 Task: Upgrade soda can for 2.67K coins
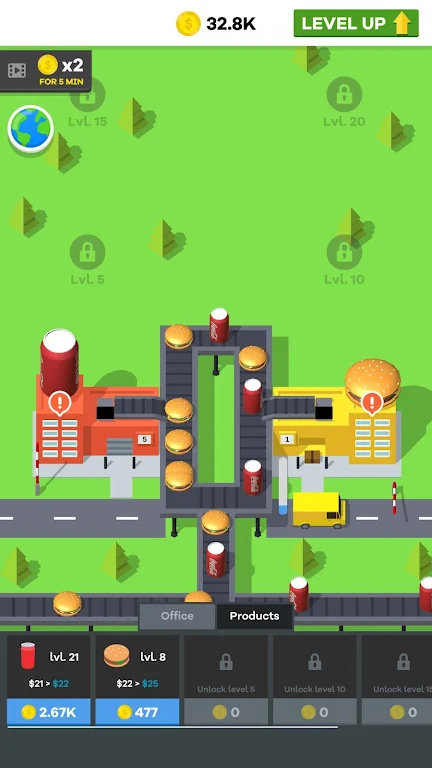[x=48, y=712]
